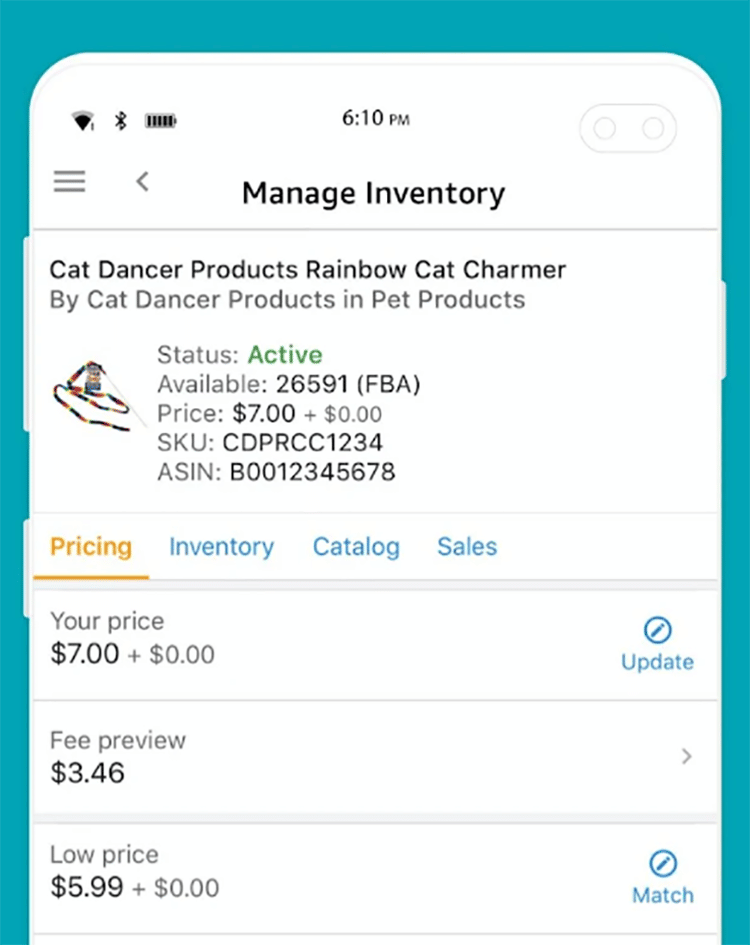
Task: Expand the Fee preview row
Action: [x=686, y=757]
